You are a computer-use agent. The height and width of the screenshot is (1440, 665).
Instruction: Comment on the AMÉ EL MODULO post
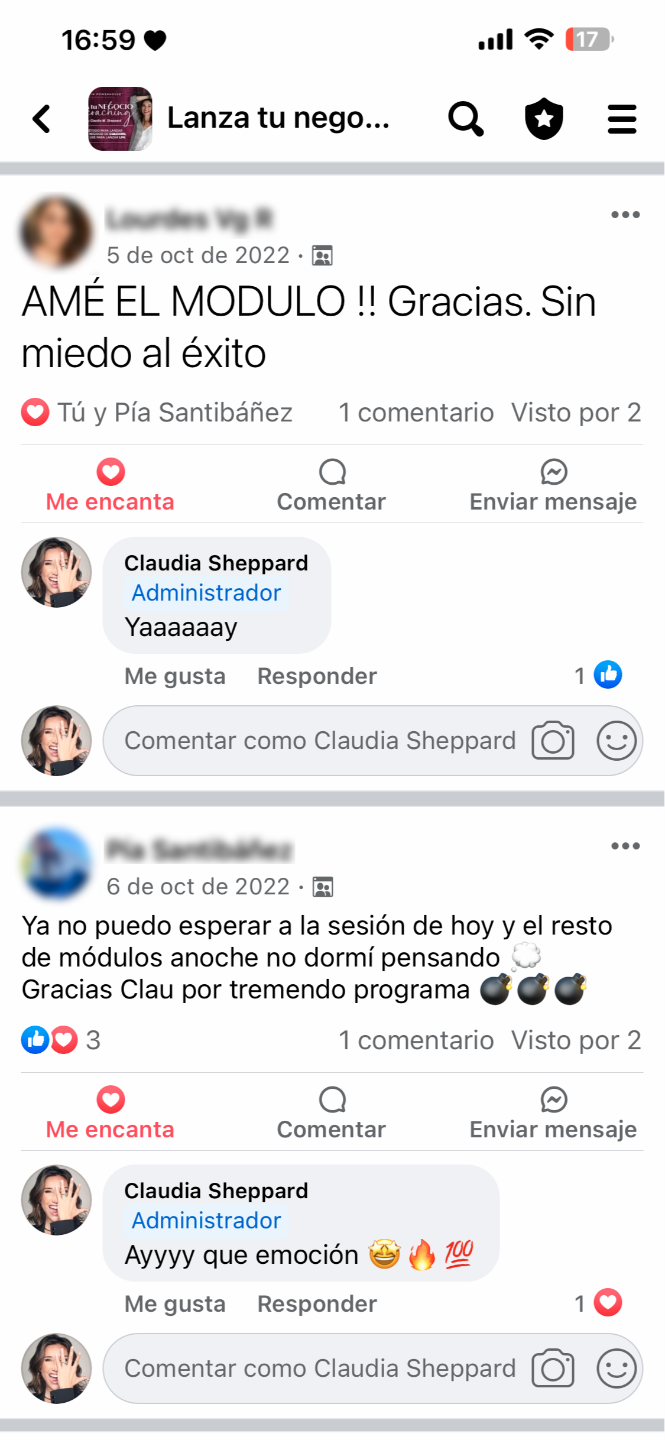(331, 486)
